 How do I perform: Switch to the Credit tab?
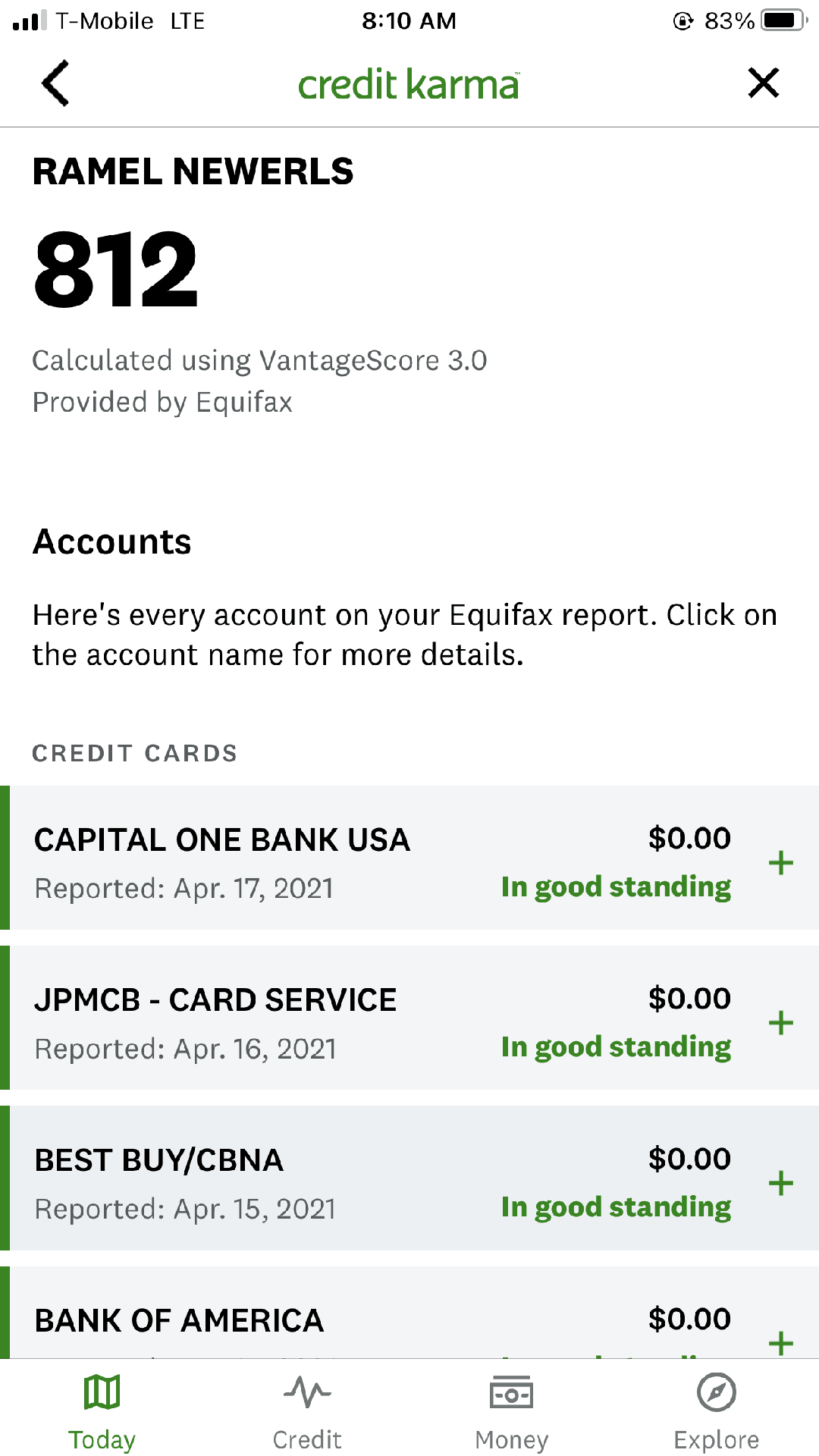[x=307, y=1411]
